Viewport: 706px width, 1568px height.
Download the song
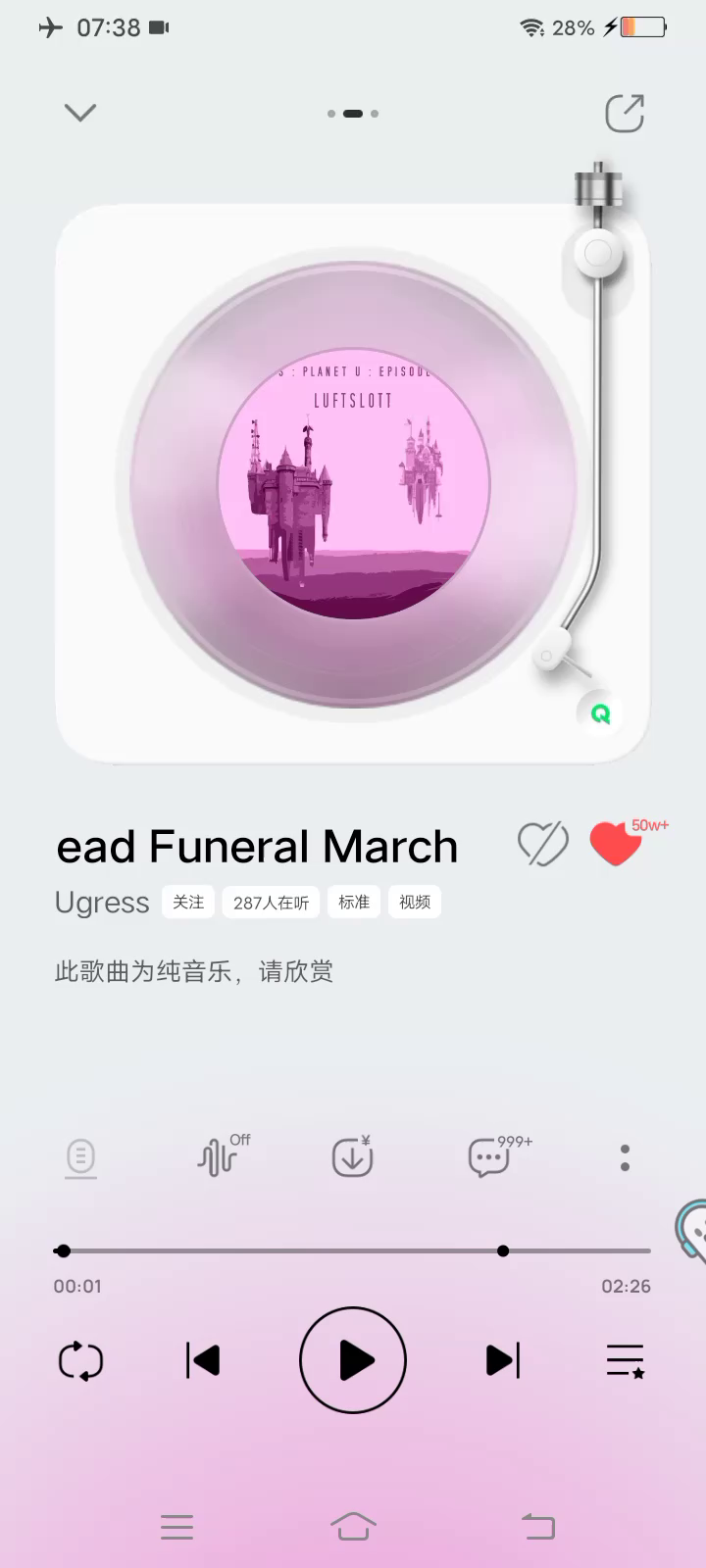point(353,1156)
